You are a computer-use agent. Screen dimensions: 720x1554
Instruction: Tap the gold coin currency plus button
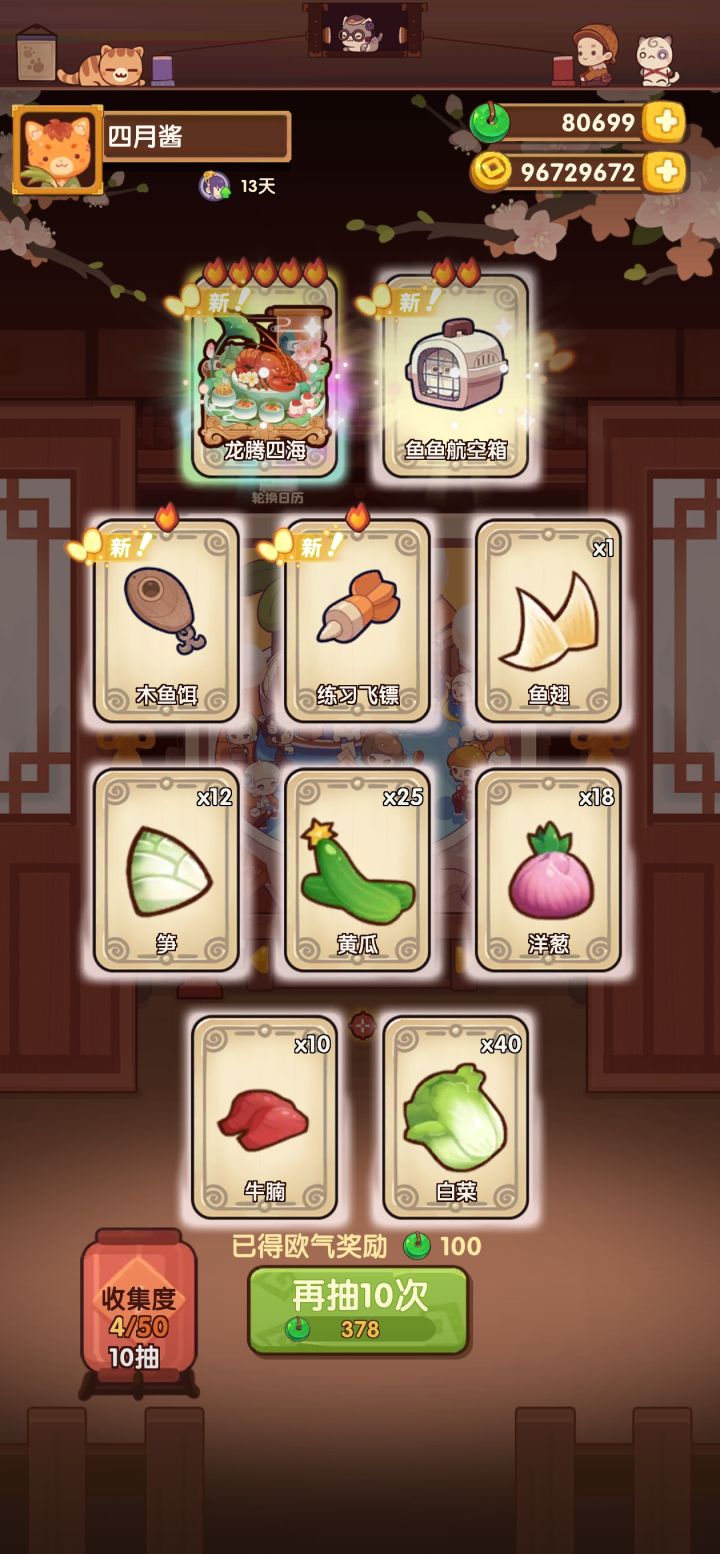click(662, 172)
